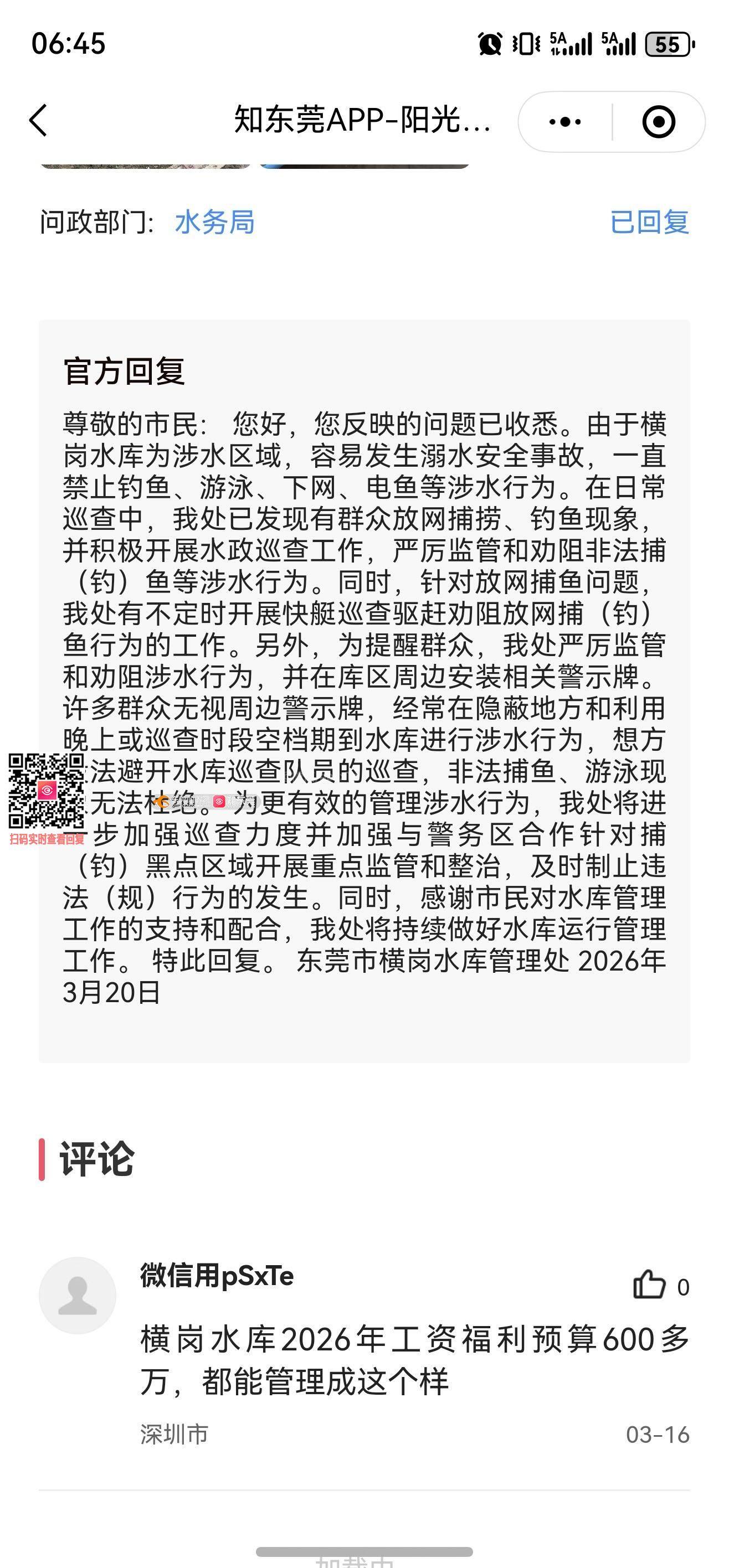Go back using the top-left arrow
Image resolution: width=729 pixels, height=1568 pixels.
click(38, 120)
